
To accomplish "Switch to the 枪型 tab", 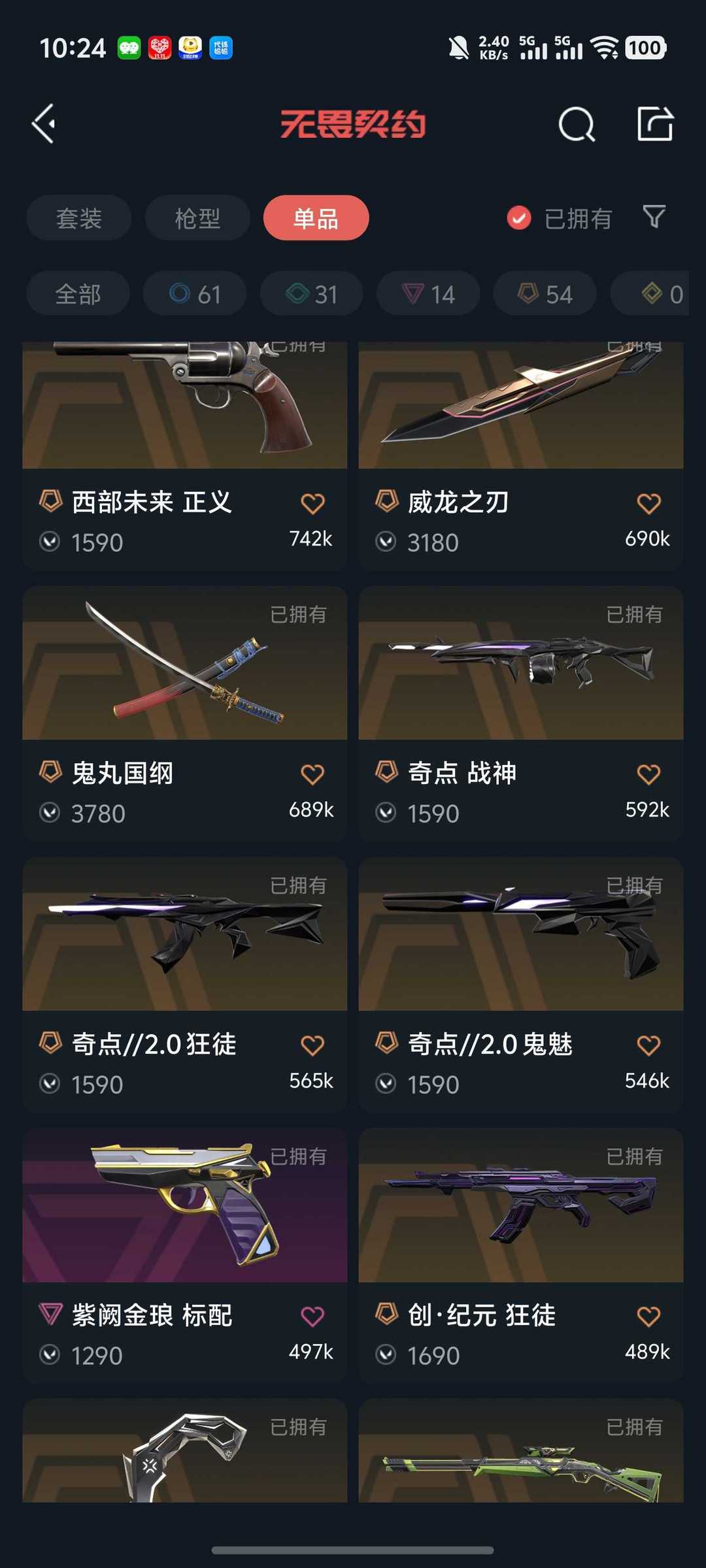I will coord(197,218).
